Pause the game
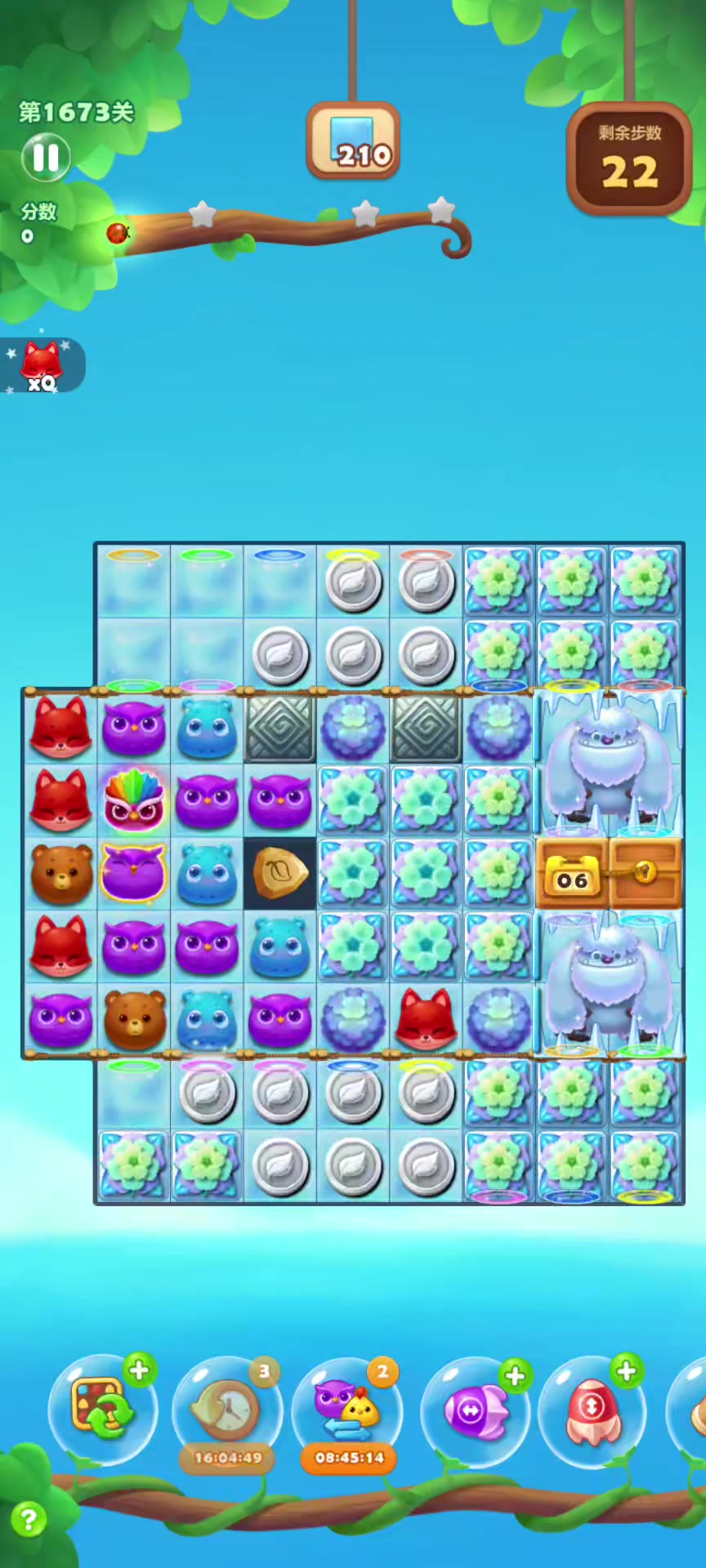706x1568 pixels. coord(45,158)
